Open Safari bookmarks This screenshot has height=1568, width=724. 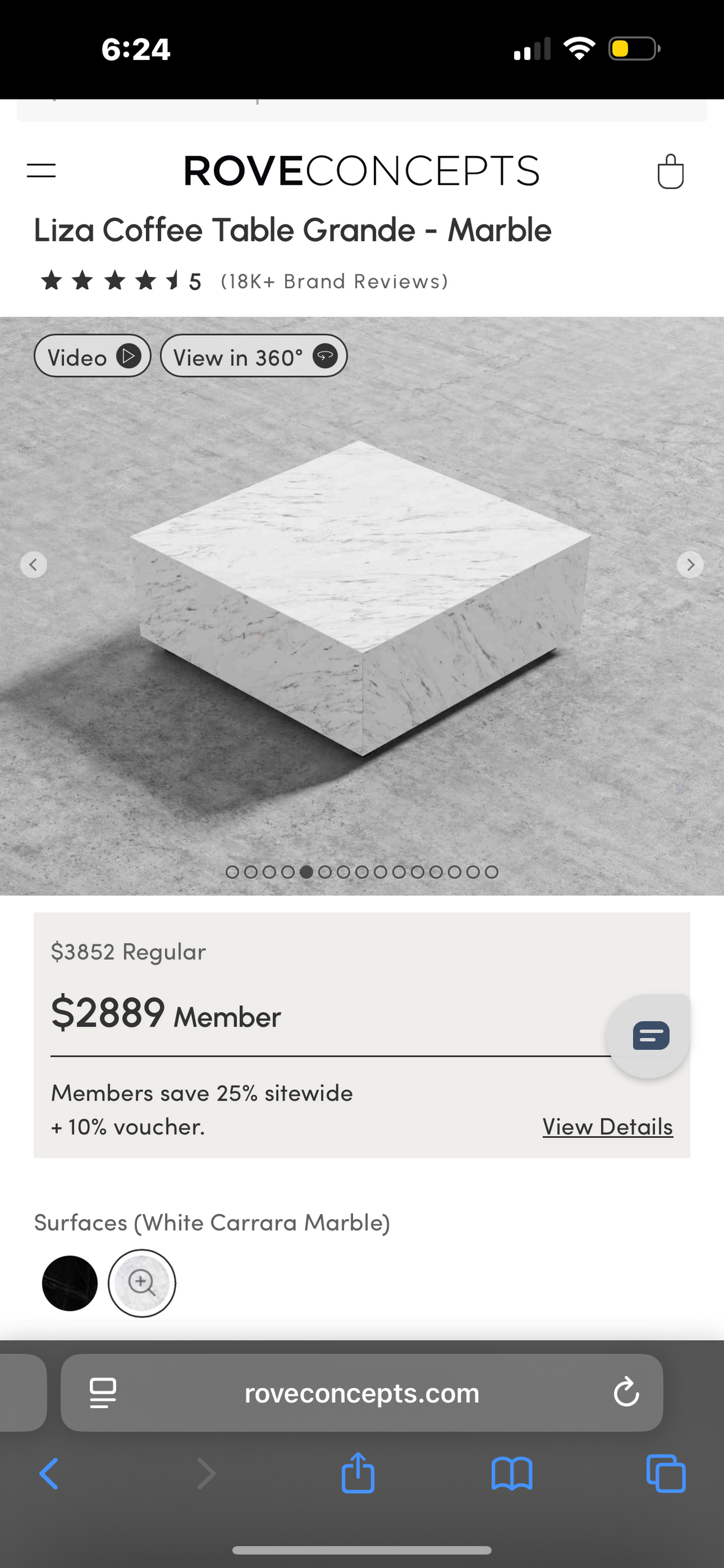[x=511, y=1474]
